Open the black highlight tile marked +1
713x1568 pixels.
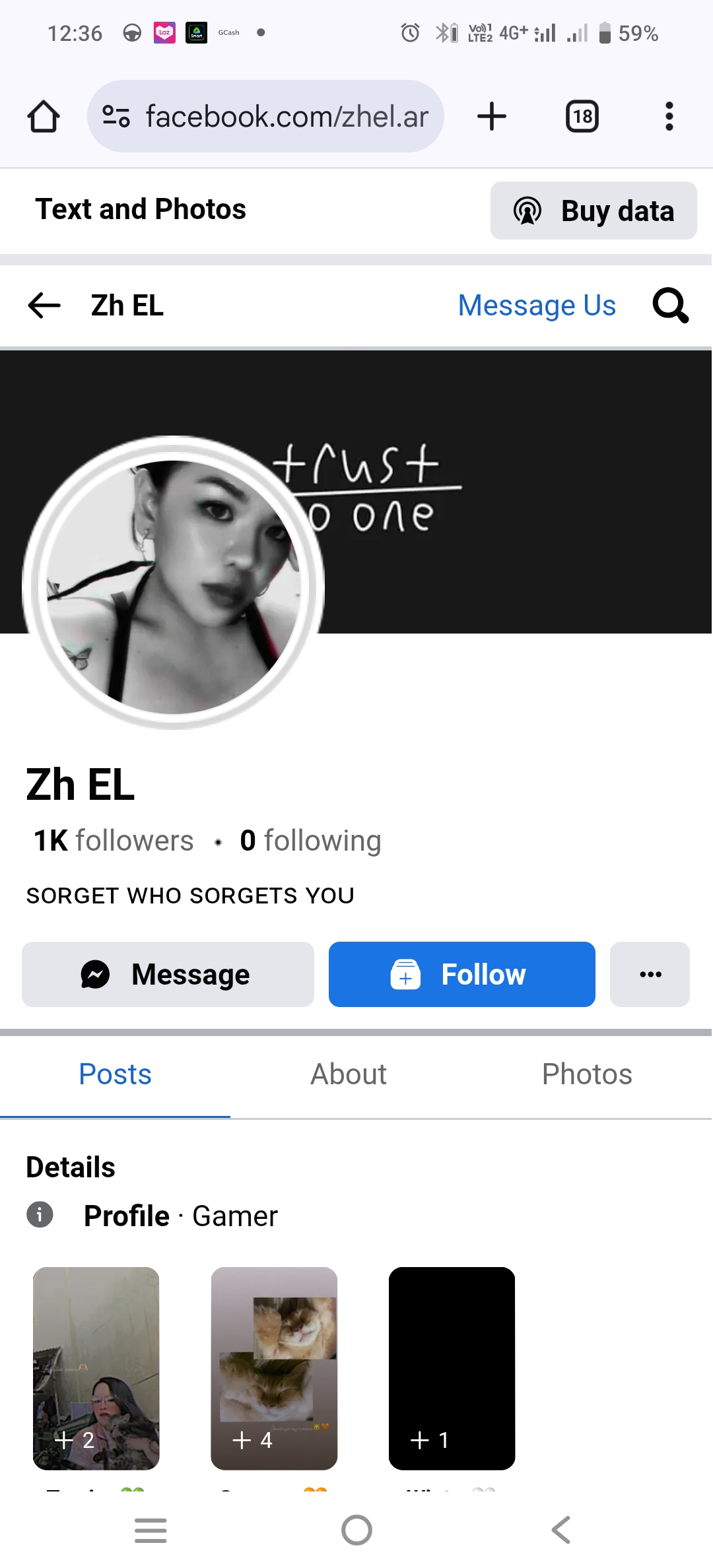[452, 1368]
